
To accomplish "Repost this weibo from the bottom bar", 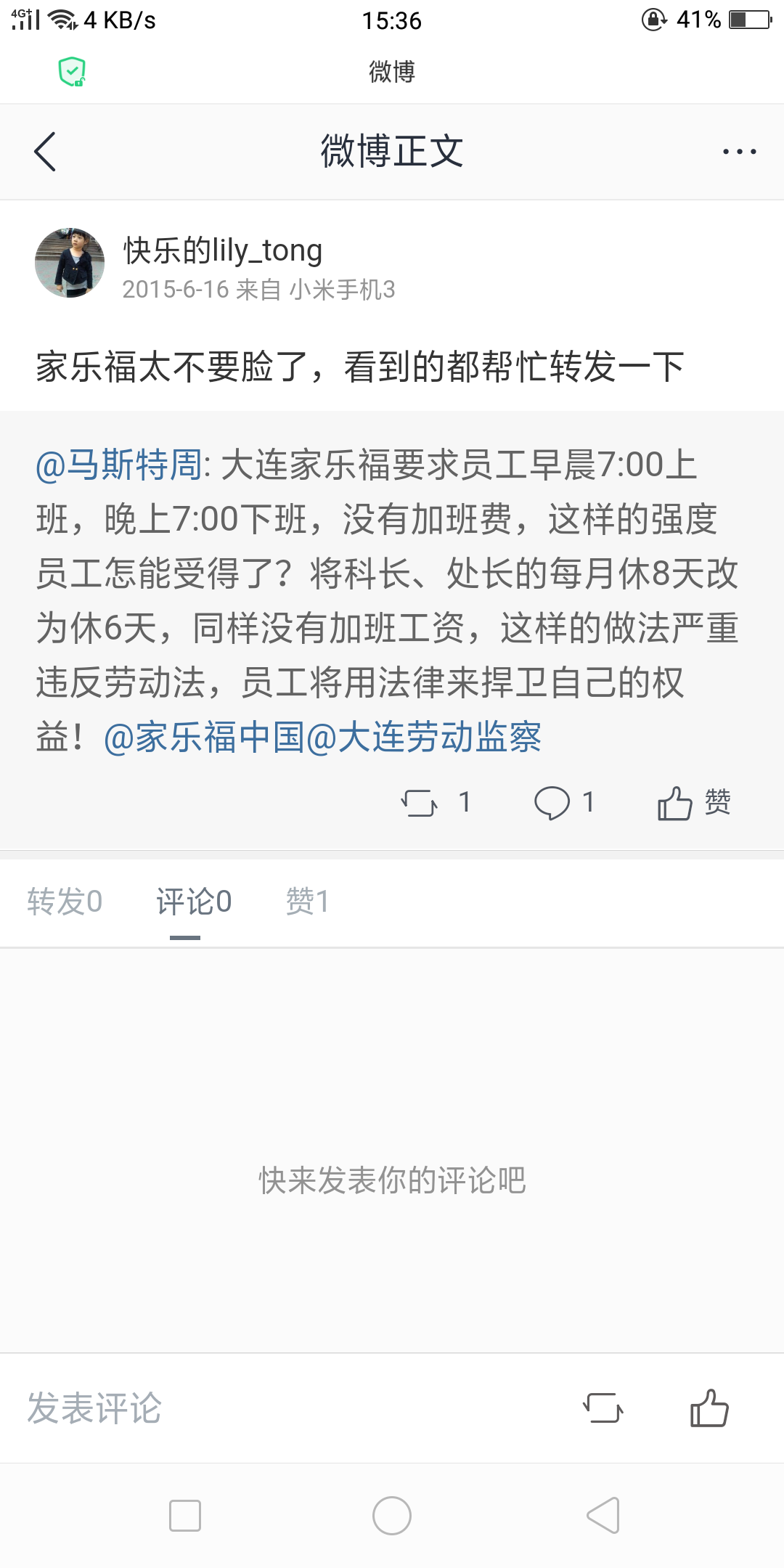I will (603, 1408).
